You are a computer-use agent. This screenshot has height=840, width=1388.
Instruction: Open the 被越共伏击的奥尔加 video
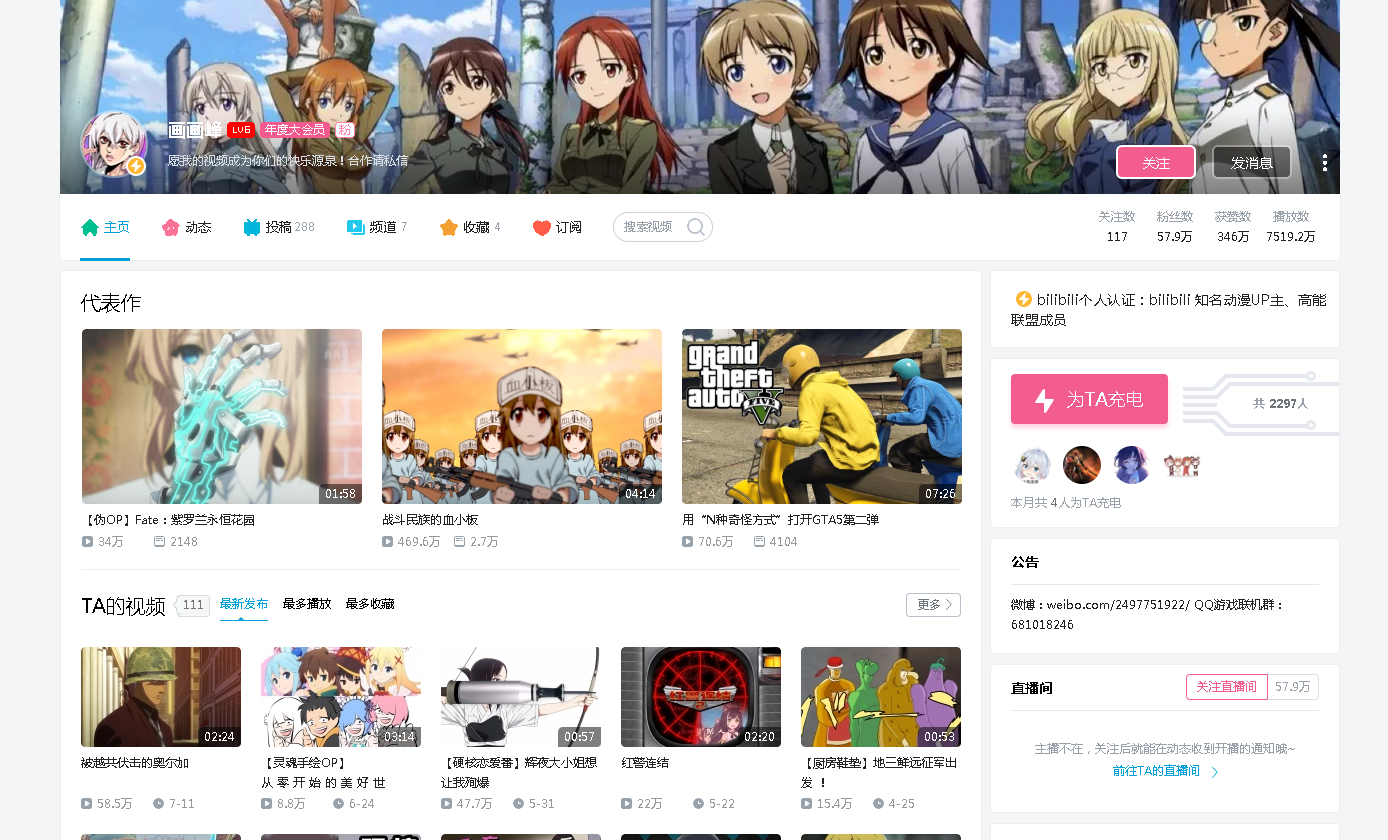click(x=160, y=697)
